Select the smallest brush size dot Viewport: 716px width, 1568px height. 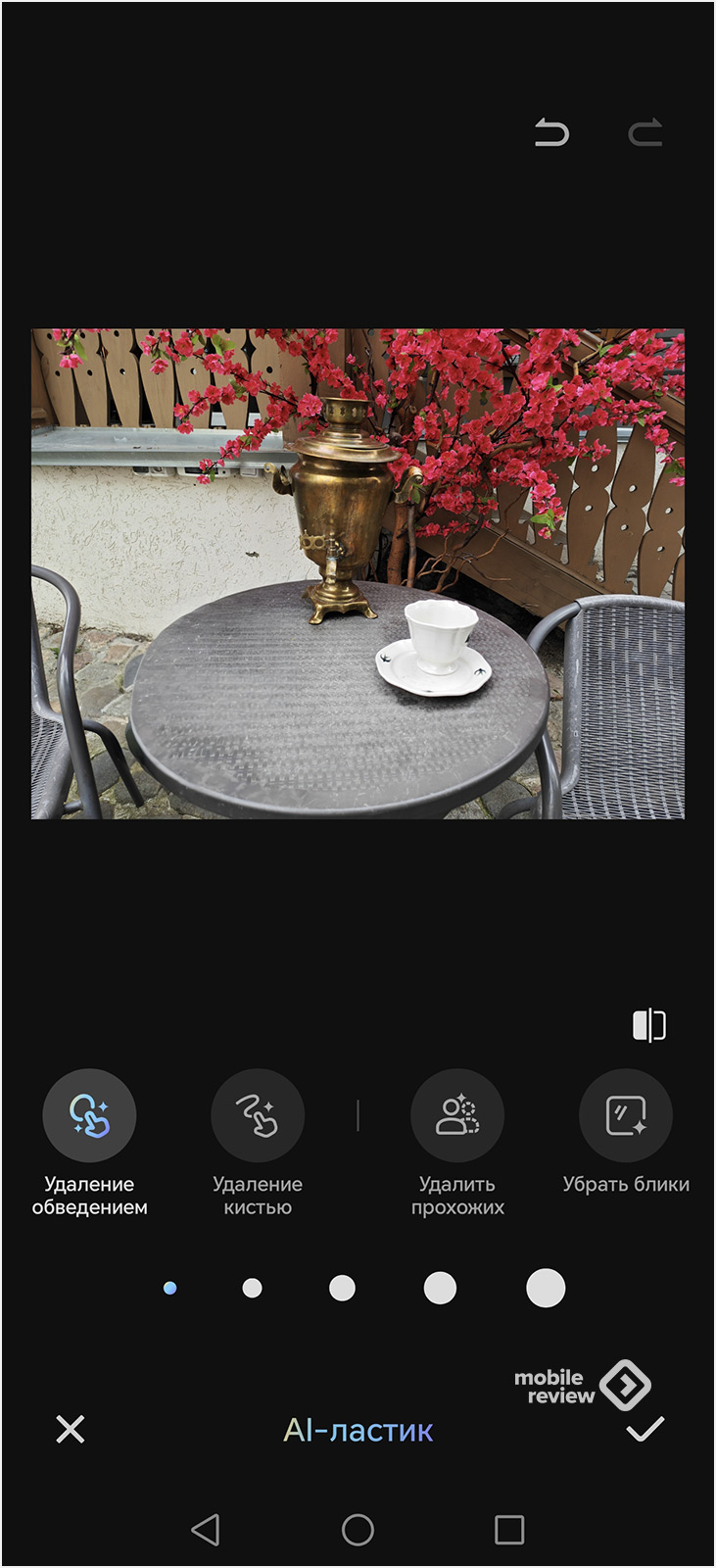click(169, 1288)
